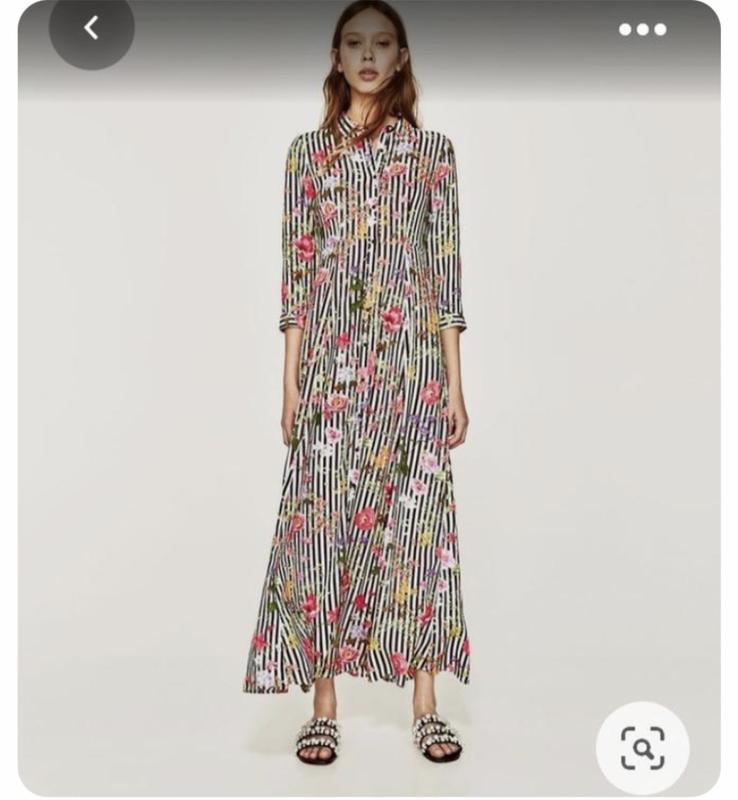Go back using the arrow button

point(91,28)
